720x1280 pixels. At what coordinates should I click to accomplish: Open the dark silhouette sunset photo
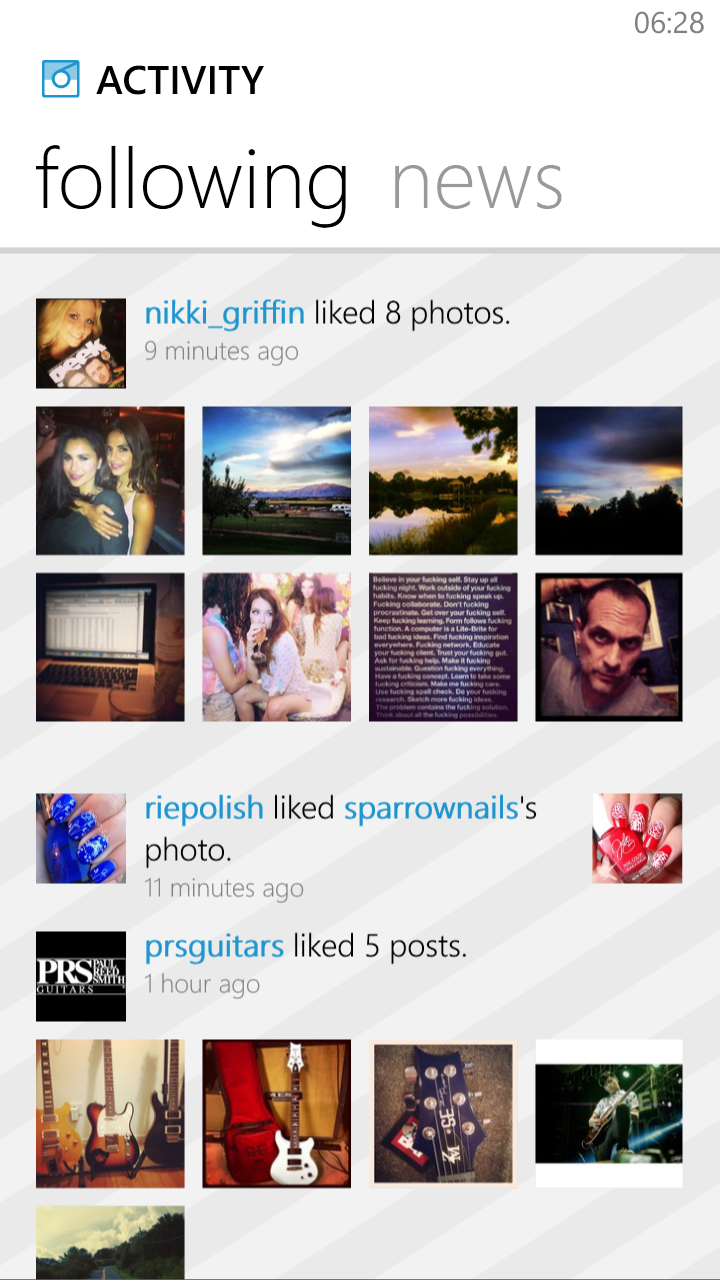click(x=609, y=481)
